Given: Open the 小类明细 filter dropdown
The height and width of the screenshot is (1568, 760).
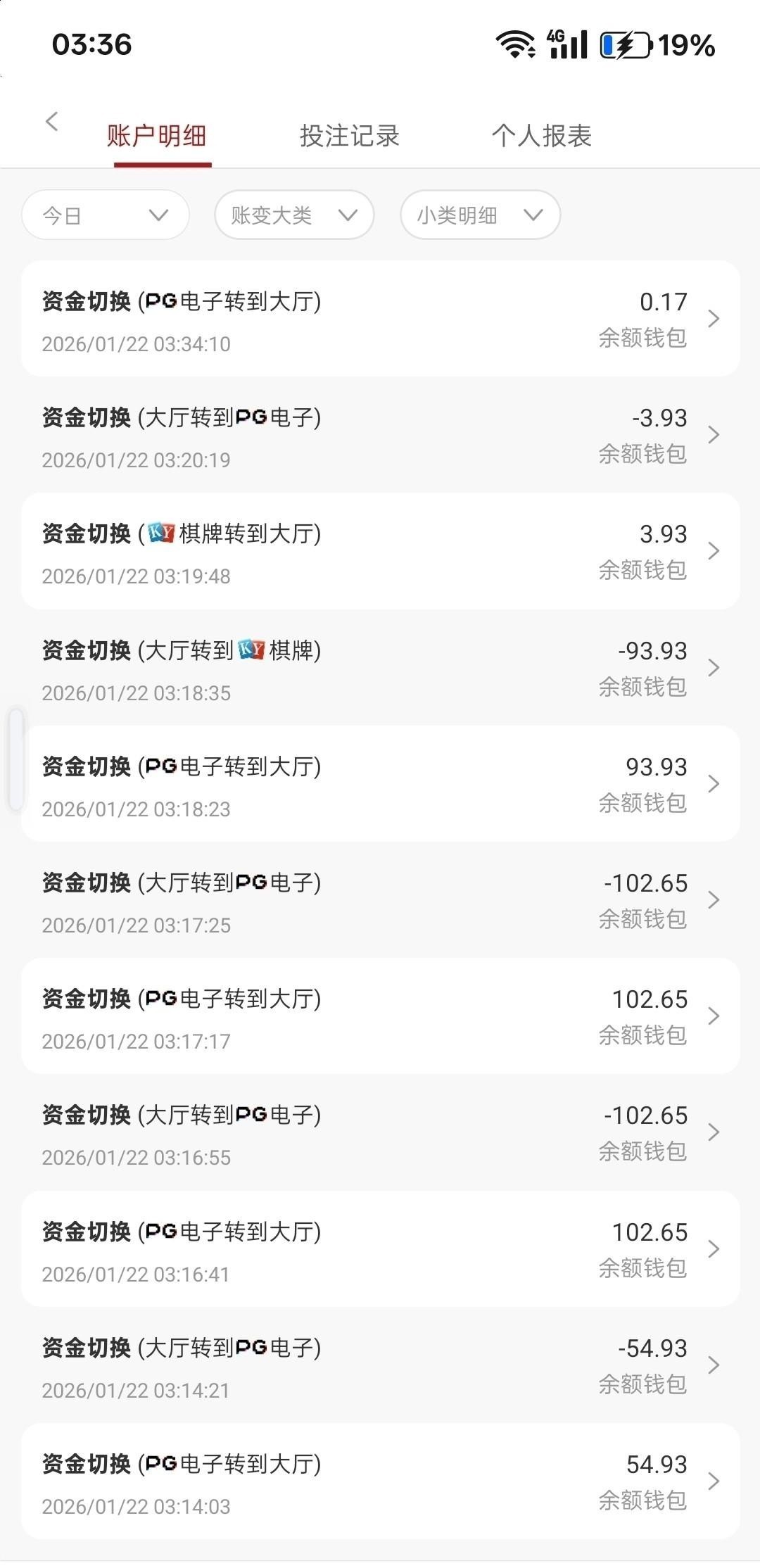Looking at the screenshot, I should (x=480, y=215).
